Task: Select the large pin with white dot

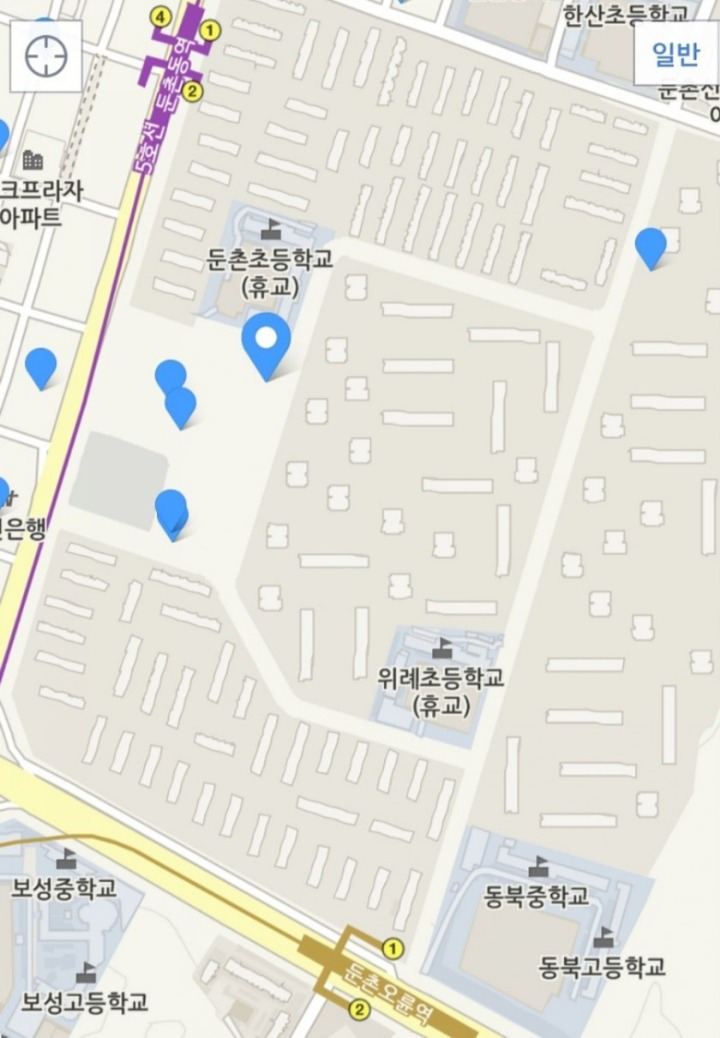Action: click(266, 342)
